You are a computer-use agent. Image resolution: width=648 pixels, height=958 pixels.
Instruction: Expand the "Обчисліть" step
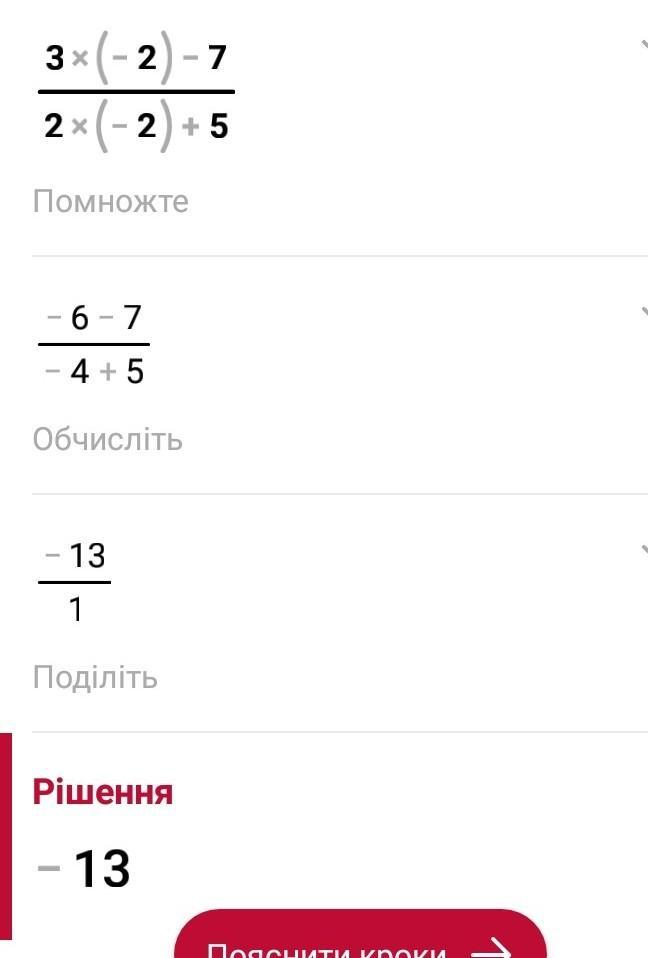click(x=642, y=313)
